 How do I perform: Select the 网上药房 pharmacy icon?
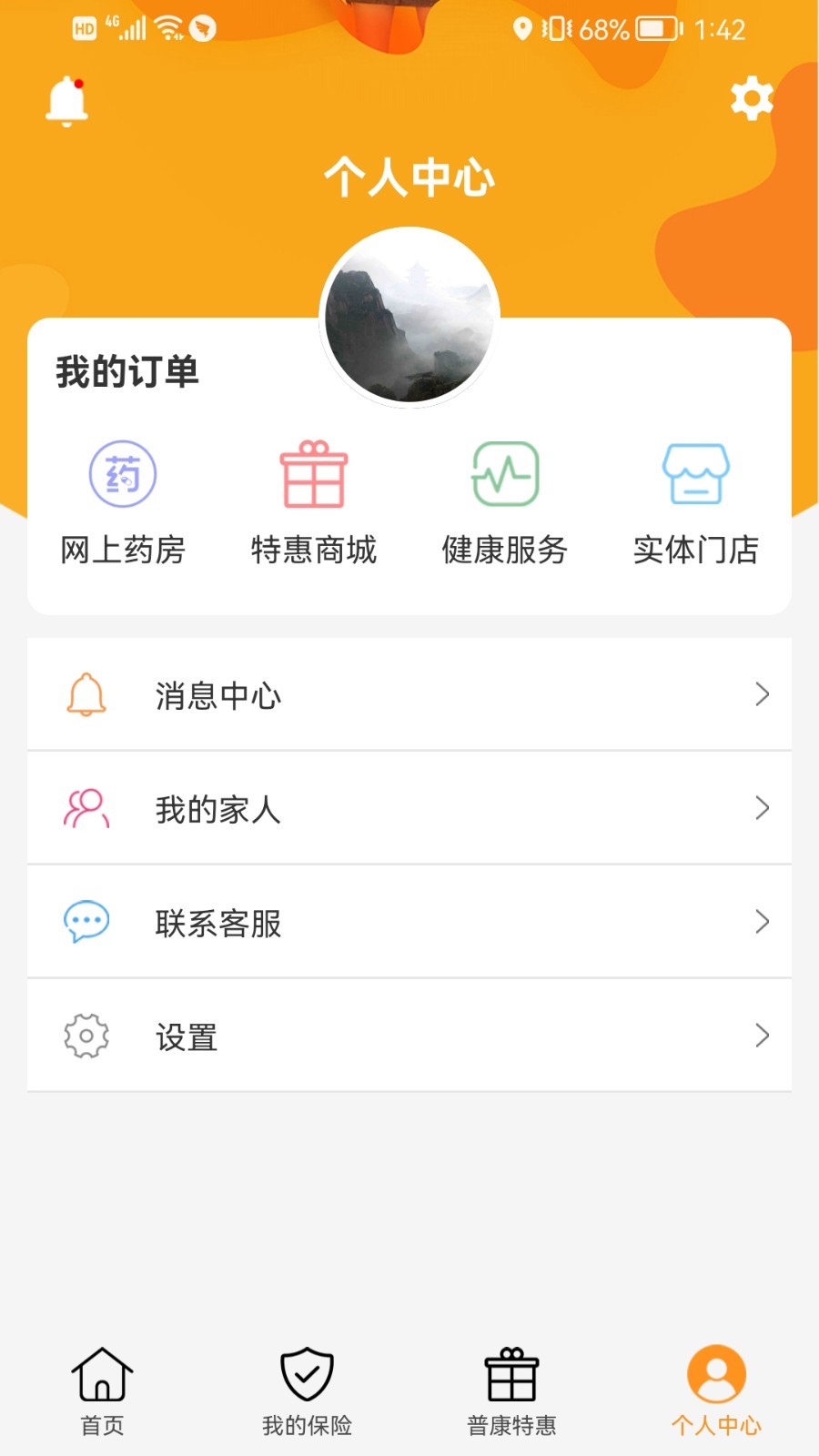[123, 474]
